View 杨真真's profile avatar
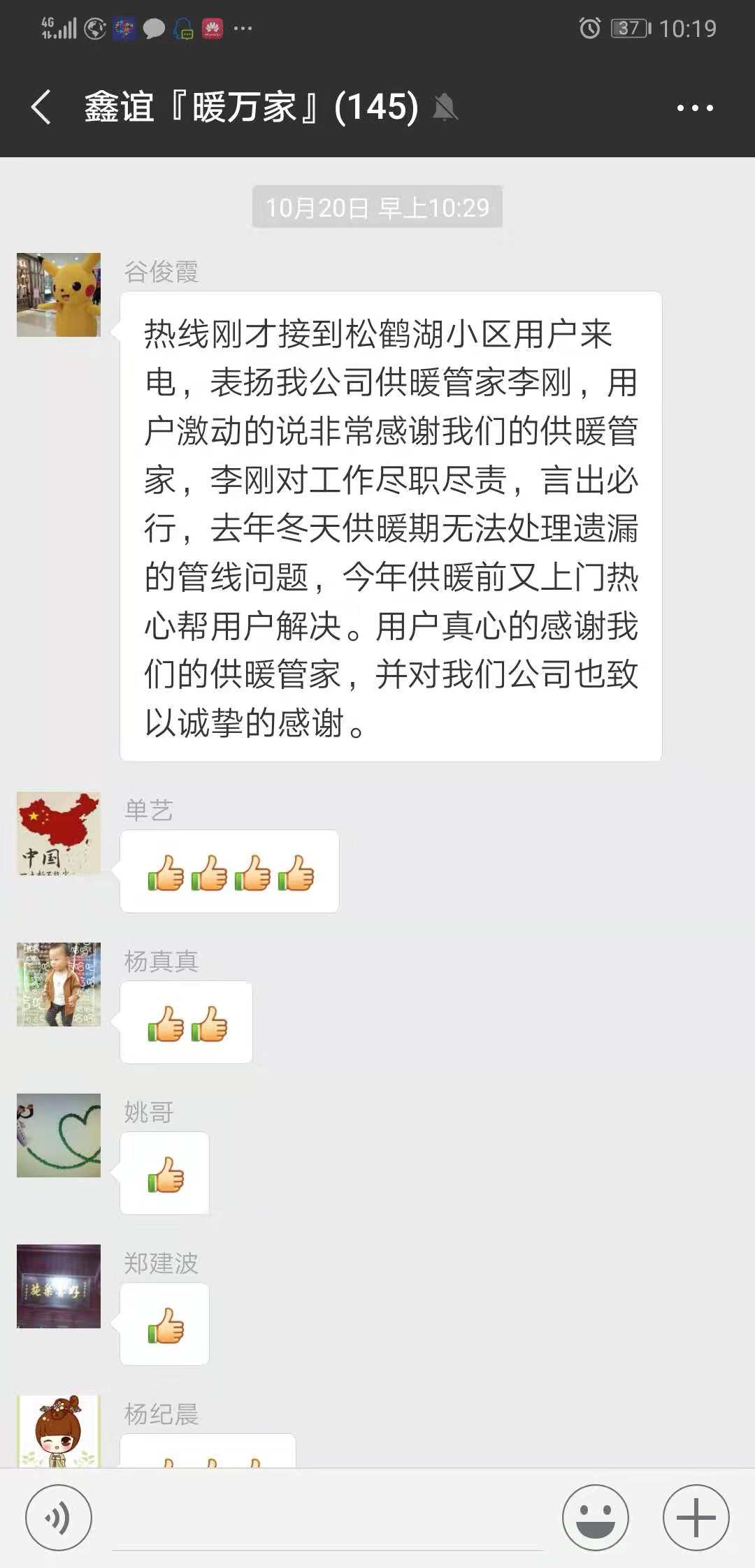This screenshot has height=1568, width=755. pyautogui.click(x=59, y=985)
